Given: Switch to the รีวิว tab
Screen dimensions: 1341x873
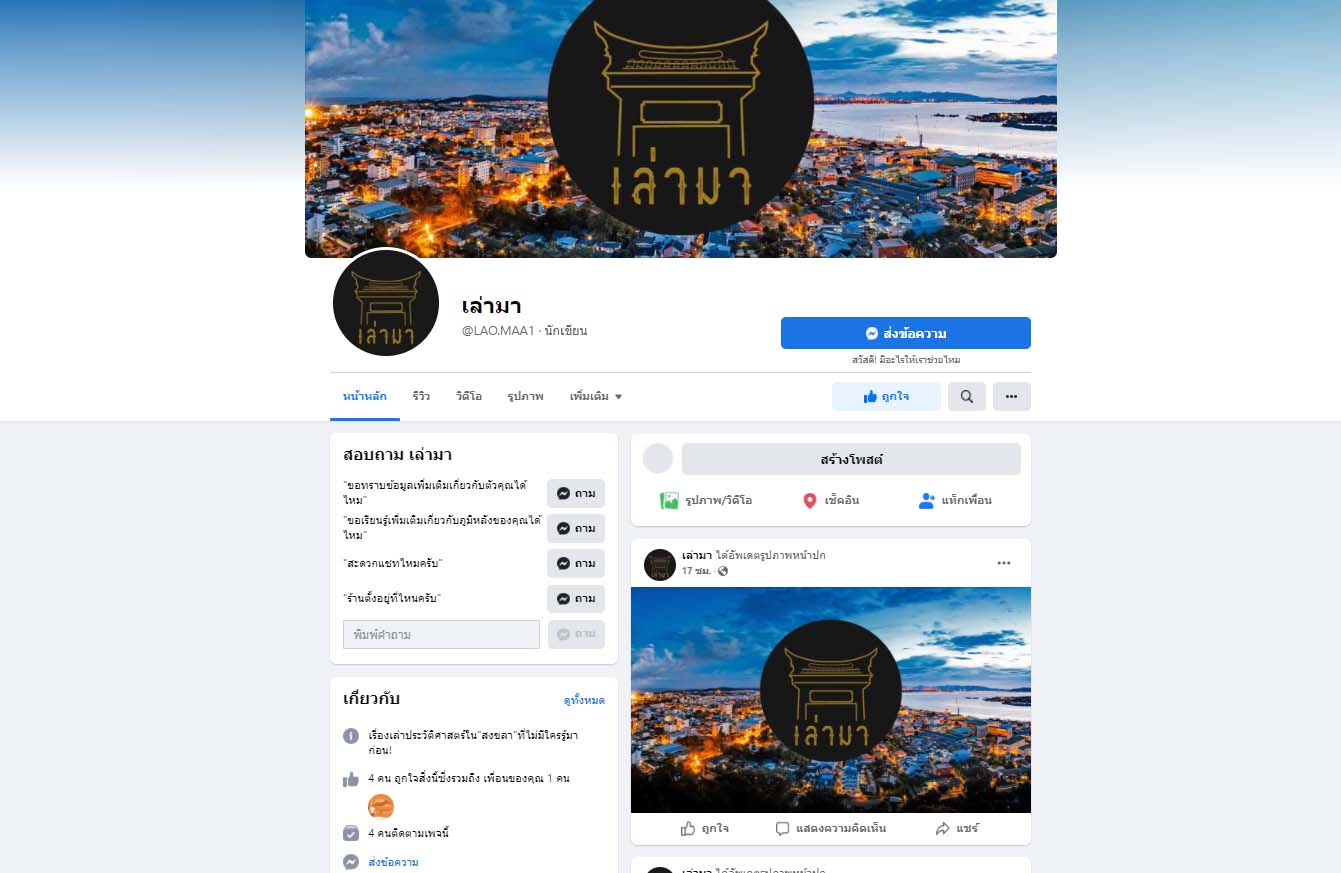Looking at the screenshot, I should [421, 396].
